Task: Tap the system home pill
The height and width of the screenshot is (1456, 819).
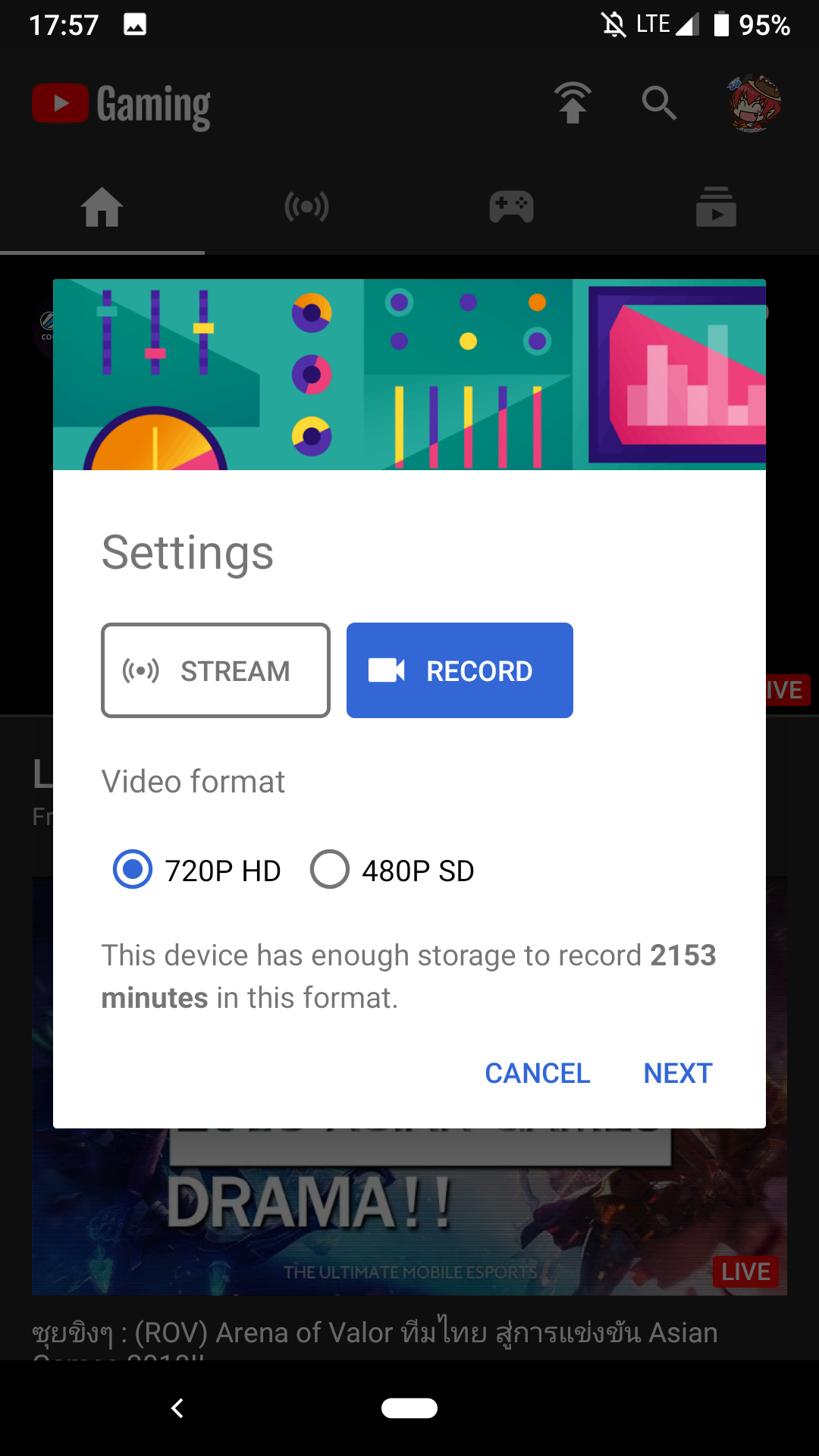Action: [x=409, y=1408]
